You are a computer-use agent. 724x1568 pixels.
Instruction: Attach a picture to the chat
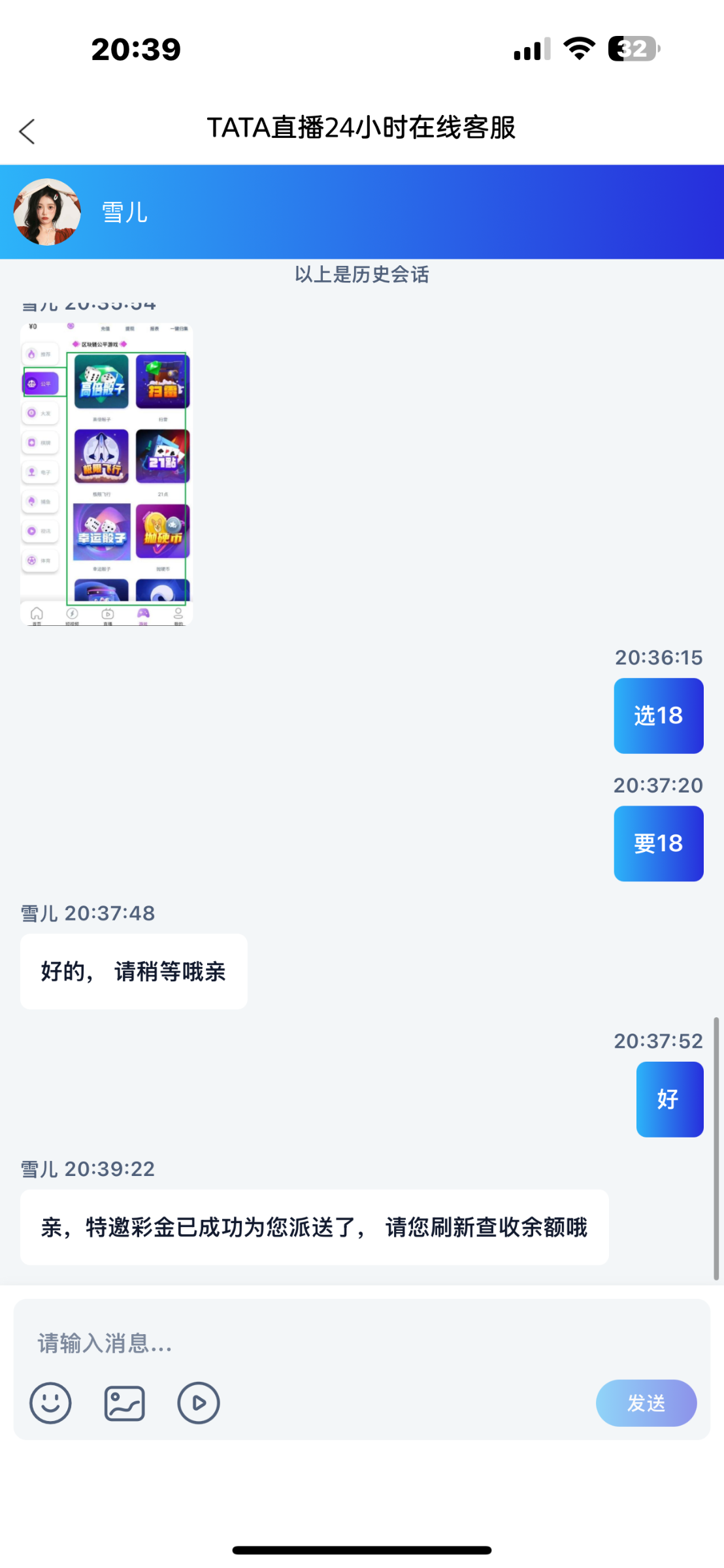click(x=124, y=1403)
